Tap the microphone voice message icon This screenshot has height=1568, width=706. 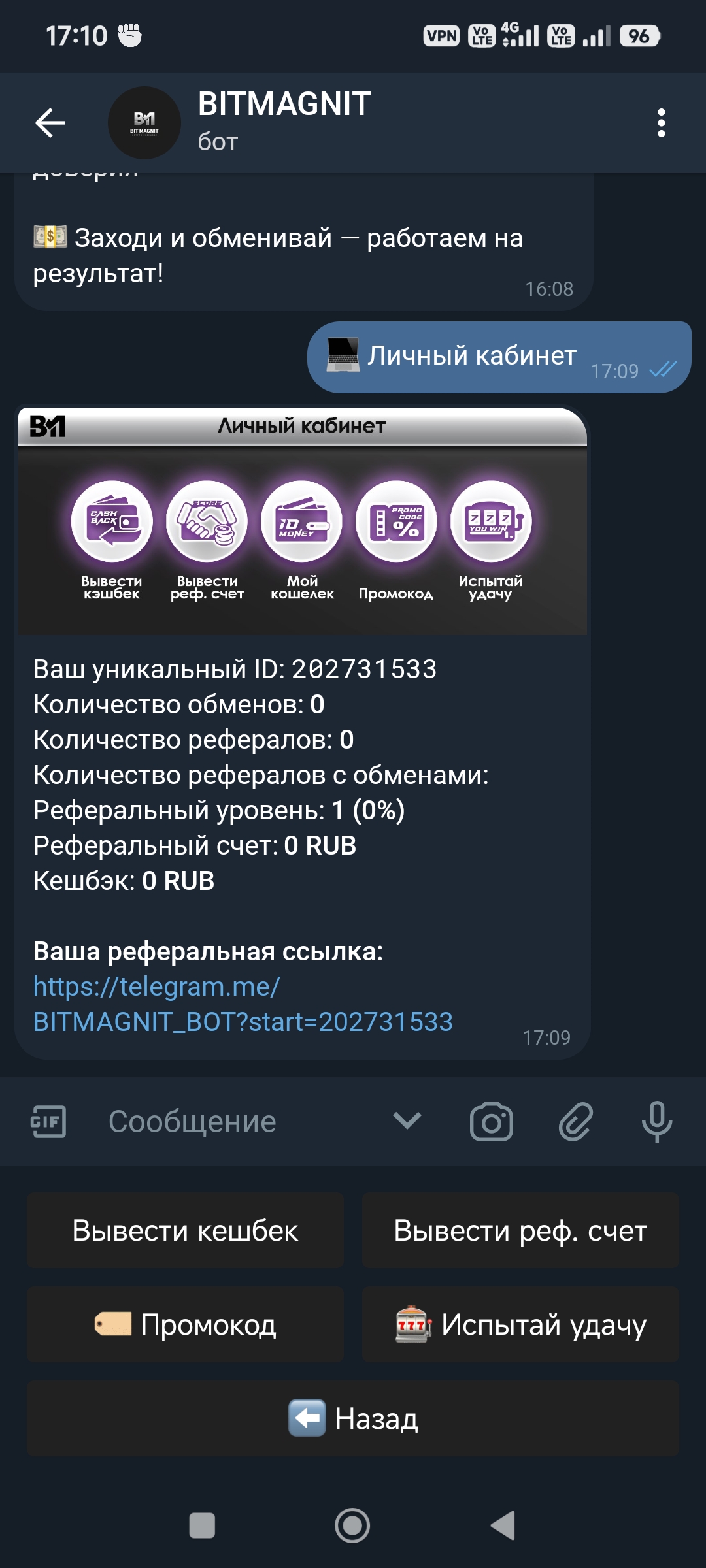click(x=656, y=1122)
